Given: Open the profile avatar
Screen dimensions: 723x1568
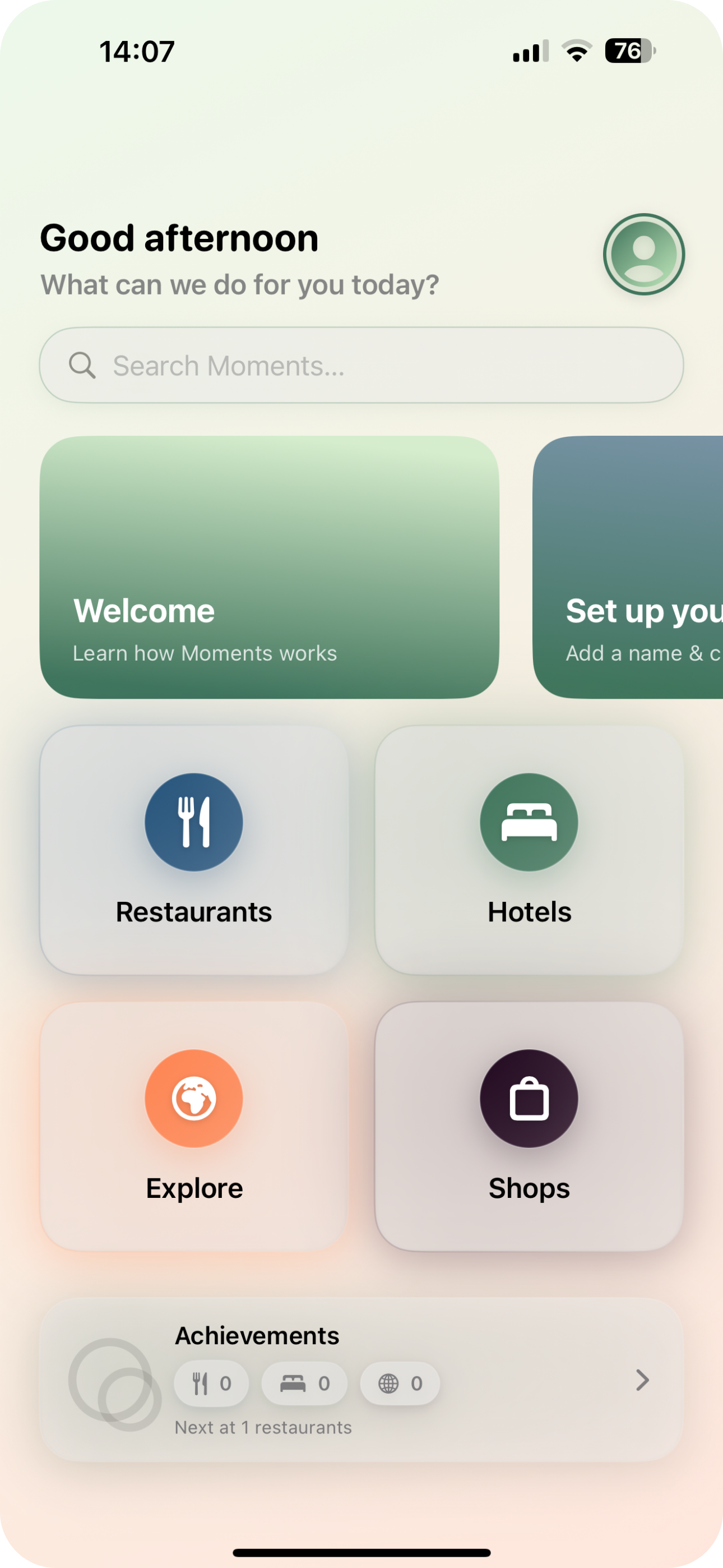Looking at the screenshot, I should 643,255.
